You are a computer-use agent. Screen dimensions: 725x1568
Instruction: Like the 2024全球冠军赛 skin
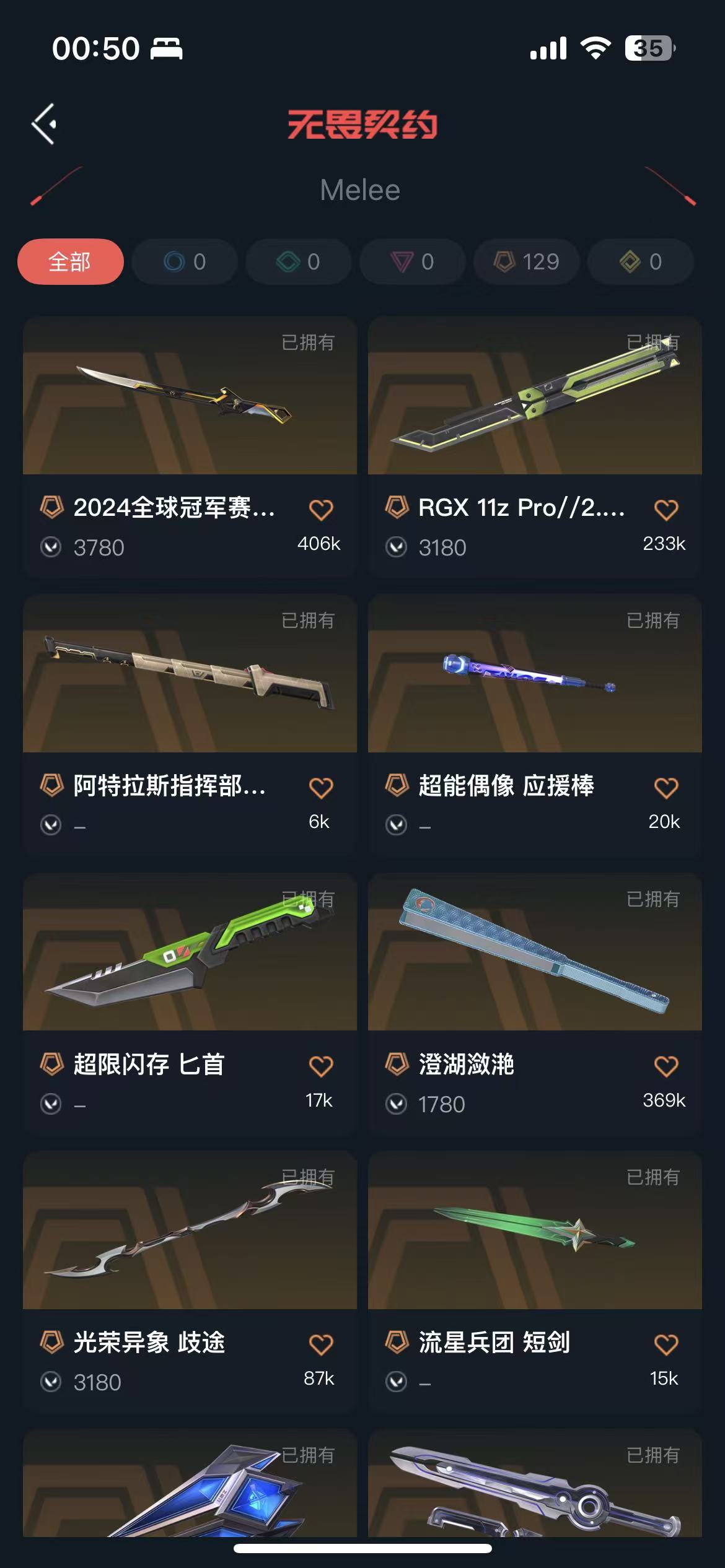click(x=321, y=510)
